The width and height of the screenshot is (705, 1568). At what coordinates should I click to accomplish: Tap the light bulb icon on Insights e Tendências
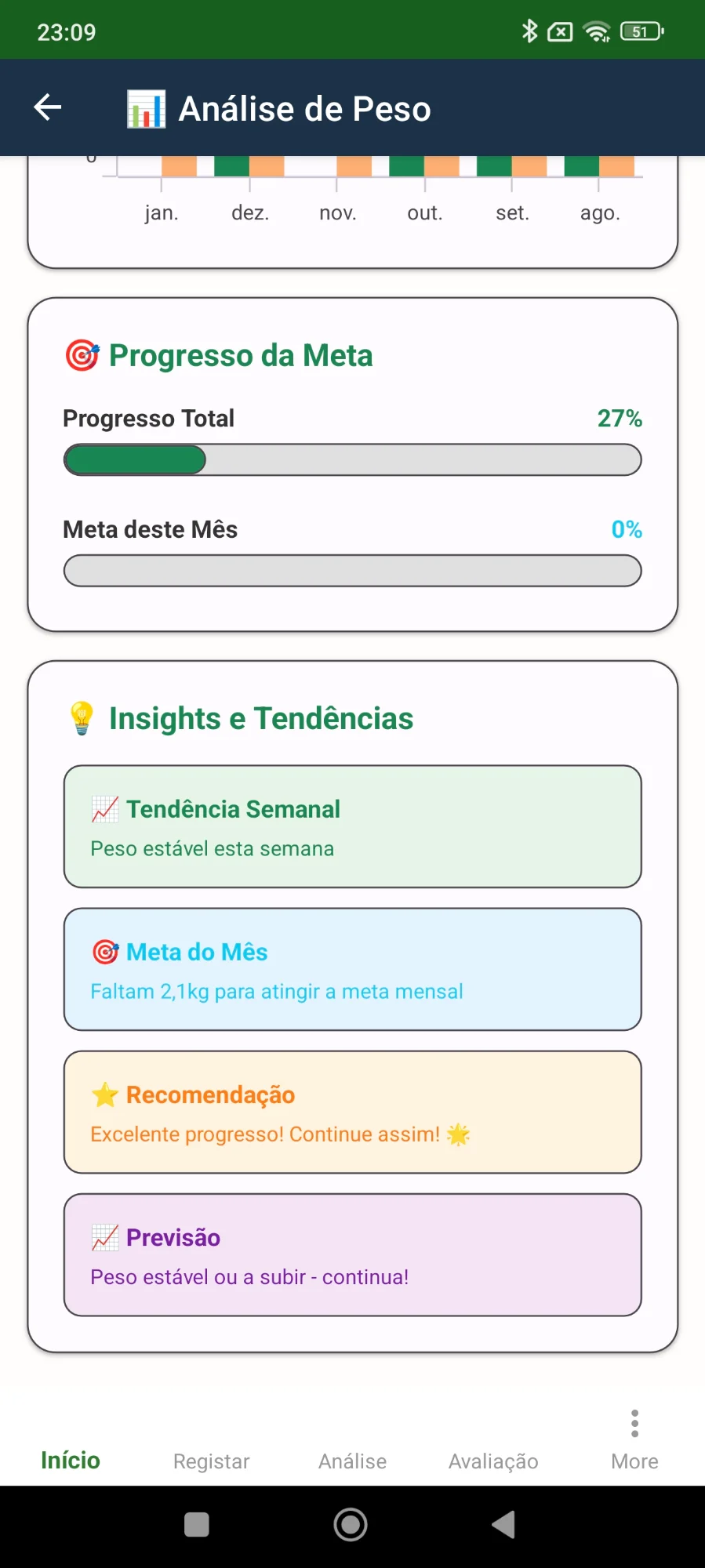point(81,717)
